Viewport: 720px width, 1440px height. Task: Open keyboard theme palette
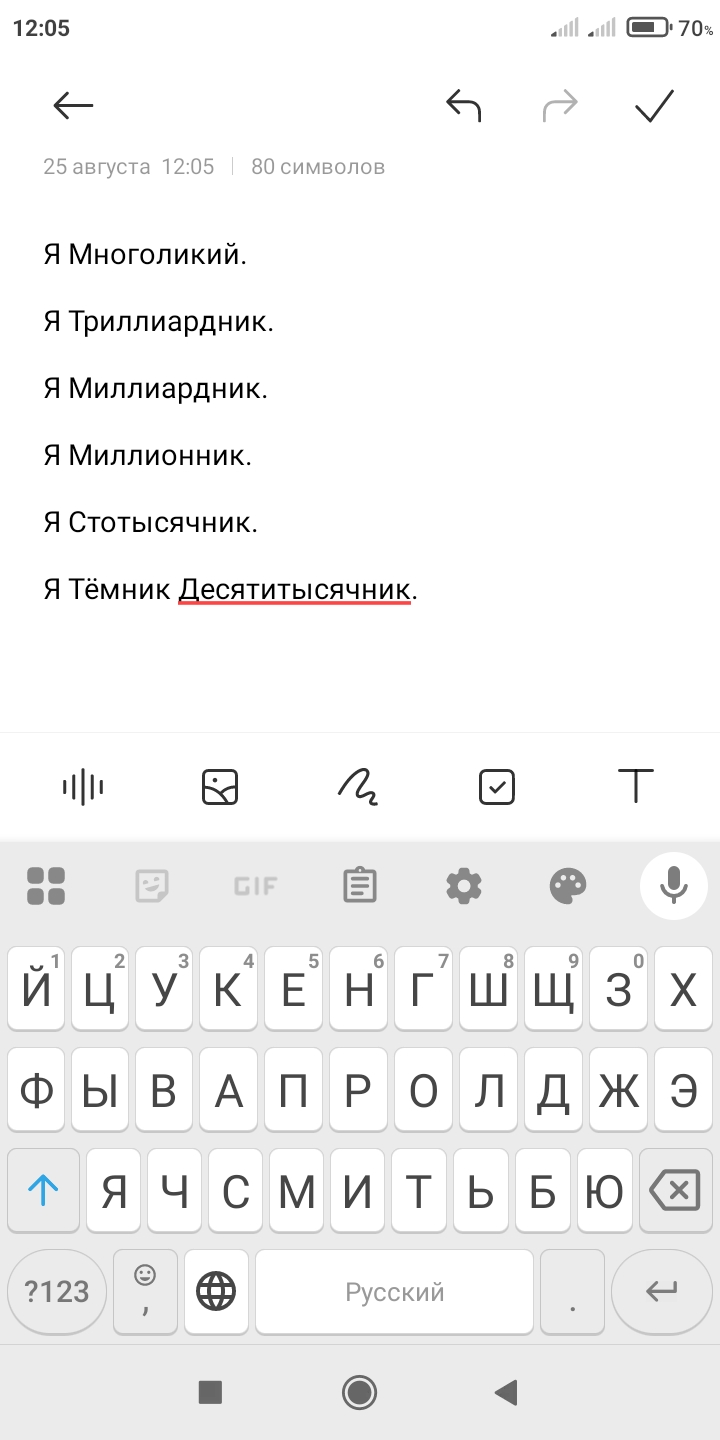coord(569,885)
